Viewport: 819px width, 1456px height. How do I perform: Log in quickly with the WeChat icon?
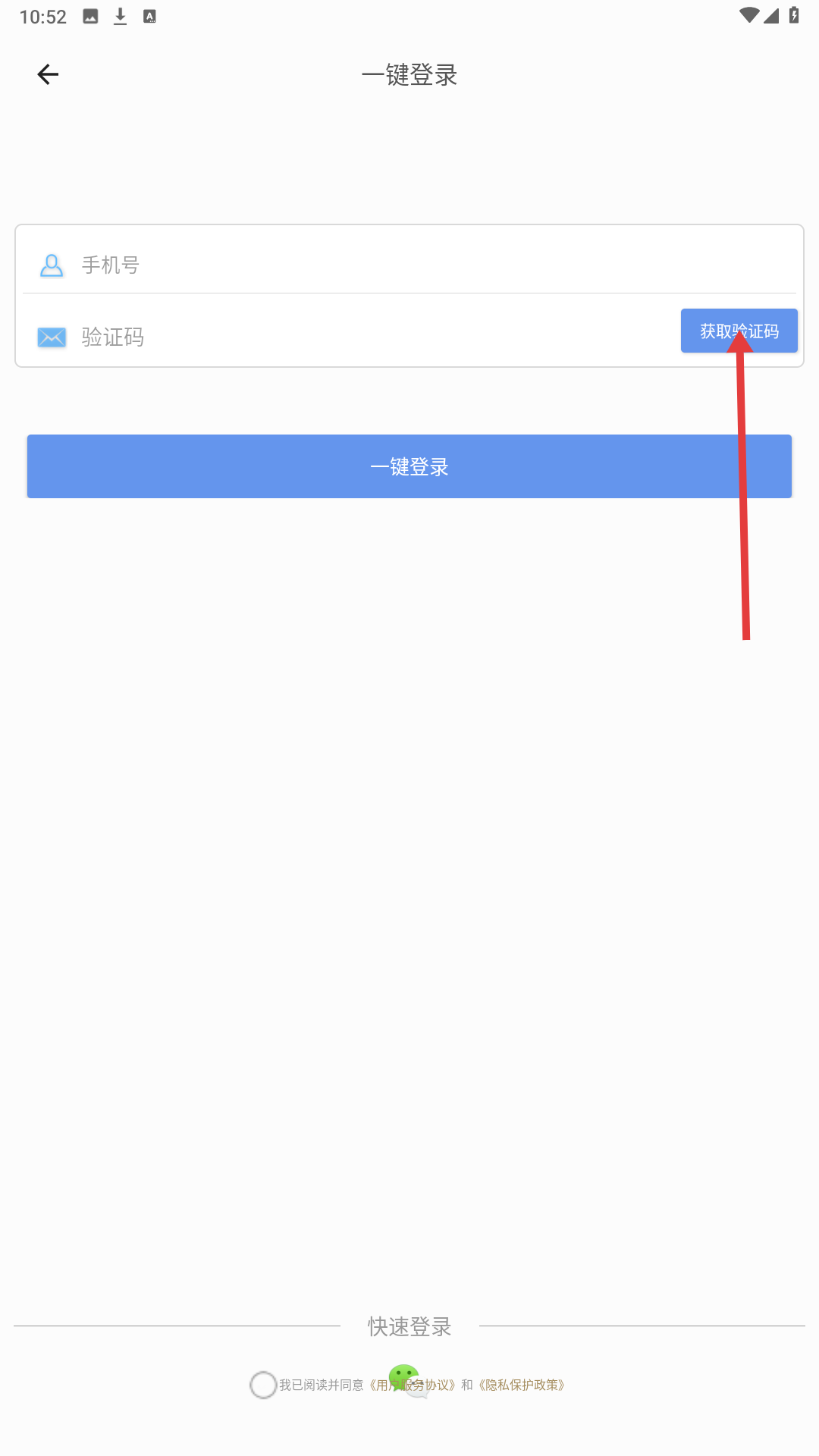[403, 1374]
